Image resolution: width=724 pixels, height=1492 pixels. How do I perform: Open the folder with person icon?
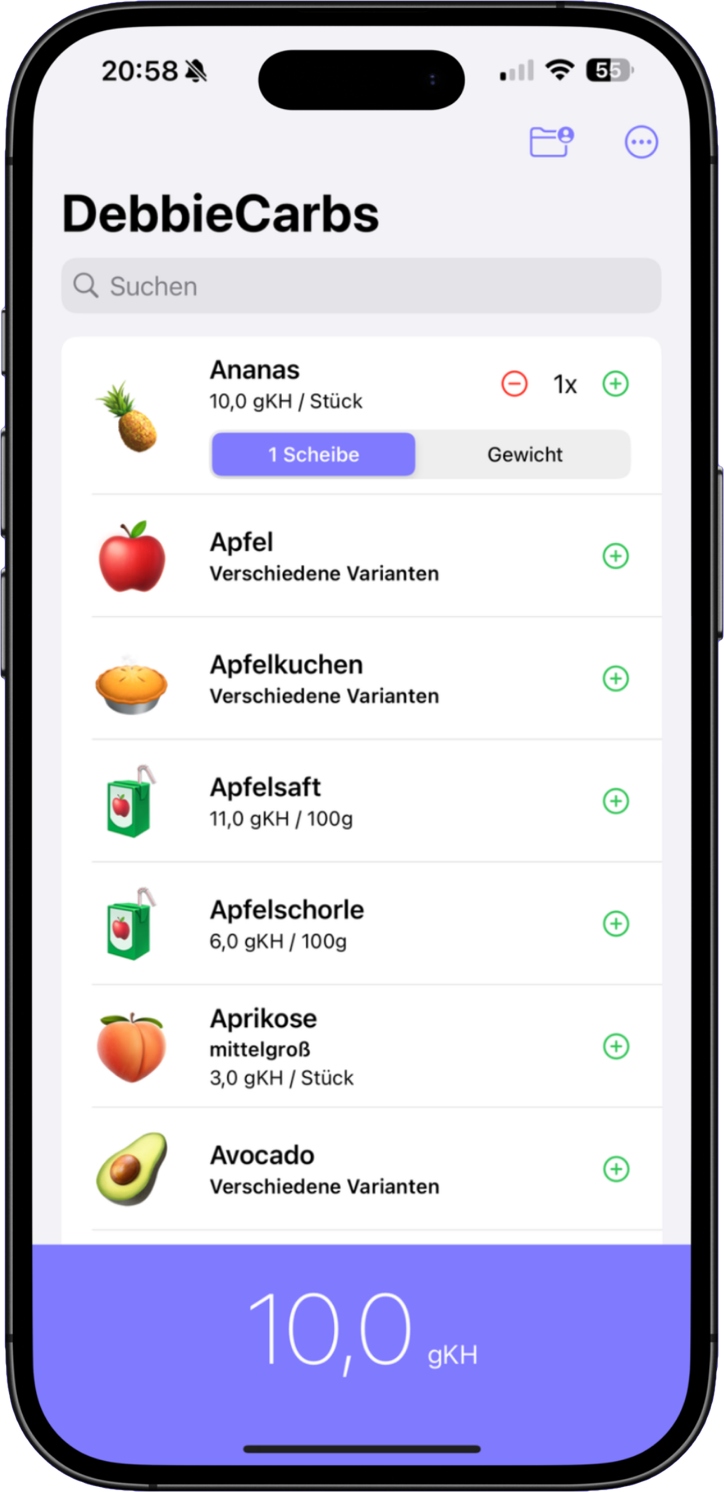pos(551,142)
